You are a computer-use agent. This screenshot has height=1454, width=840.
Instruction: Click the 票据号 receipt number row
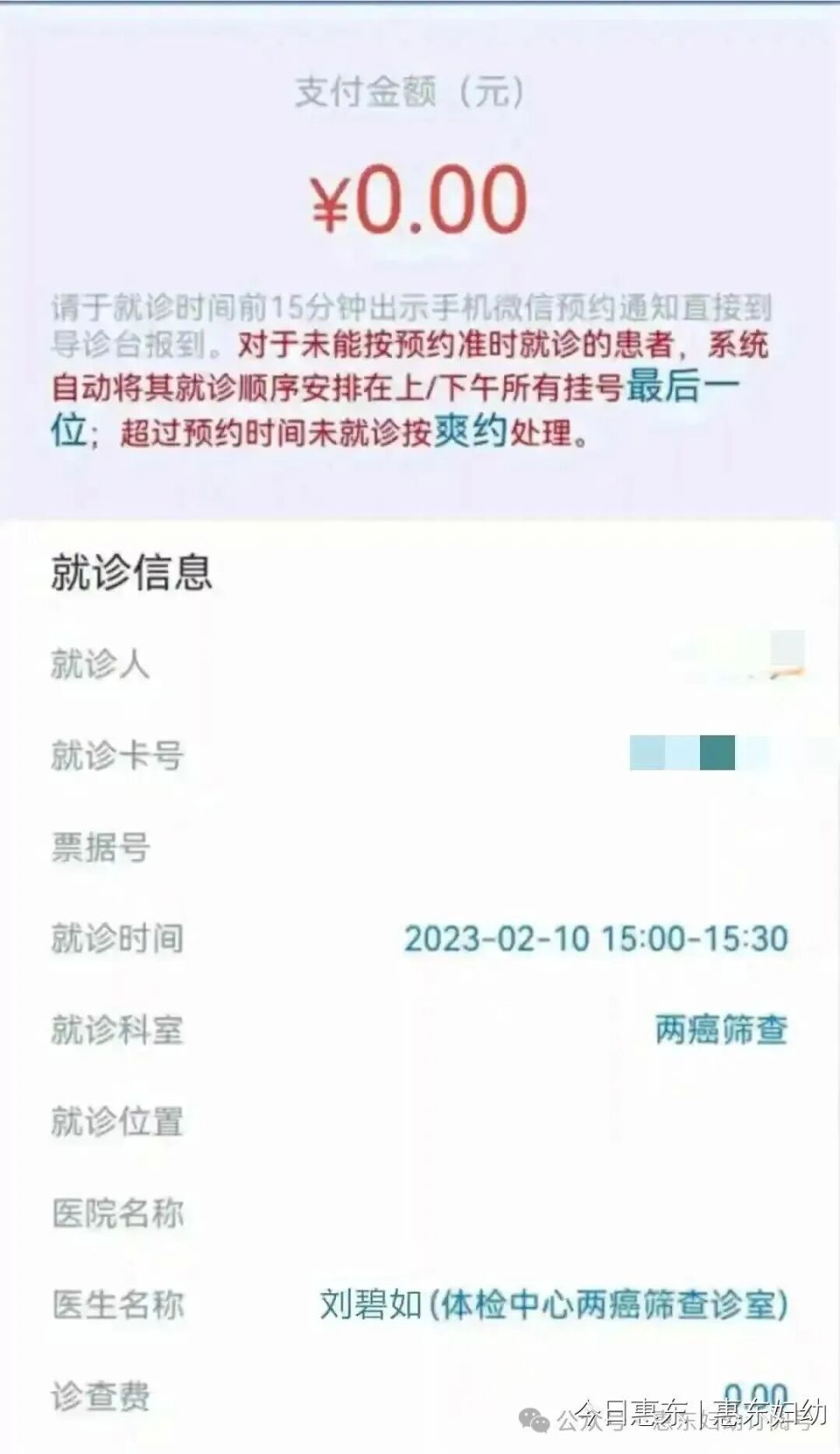click(x=99, y=847)
